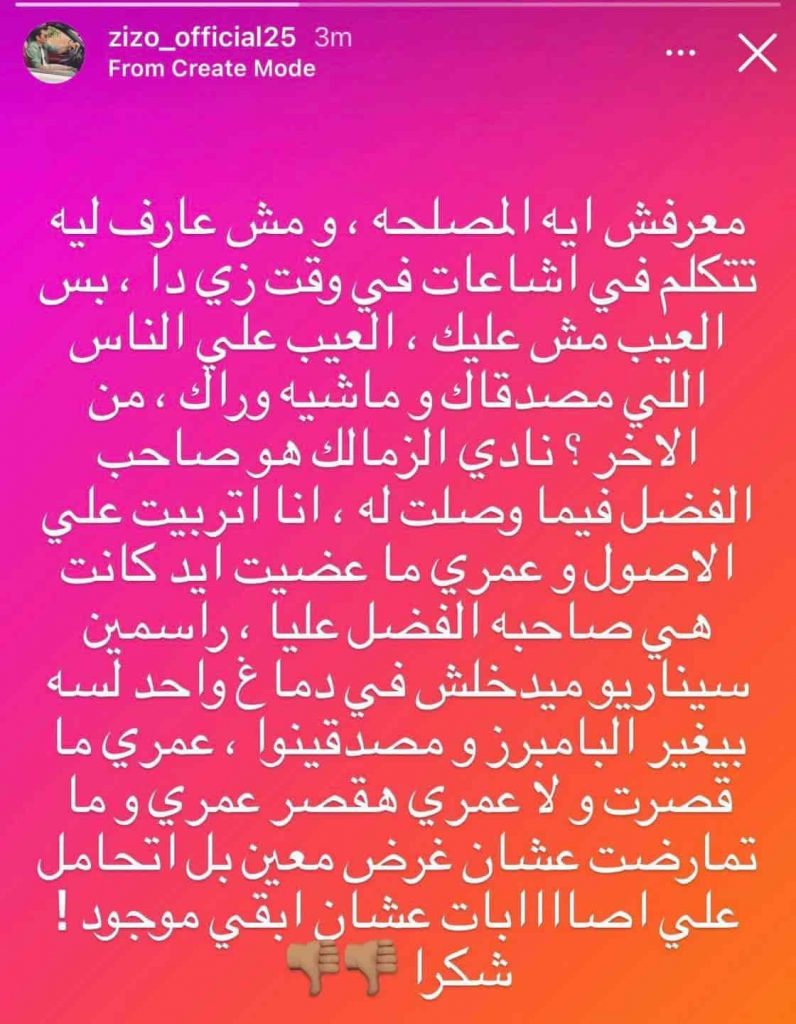Close the story viewer

[x=755, y=56]
